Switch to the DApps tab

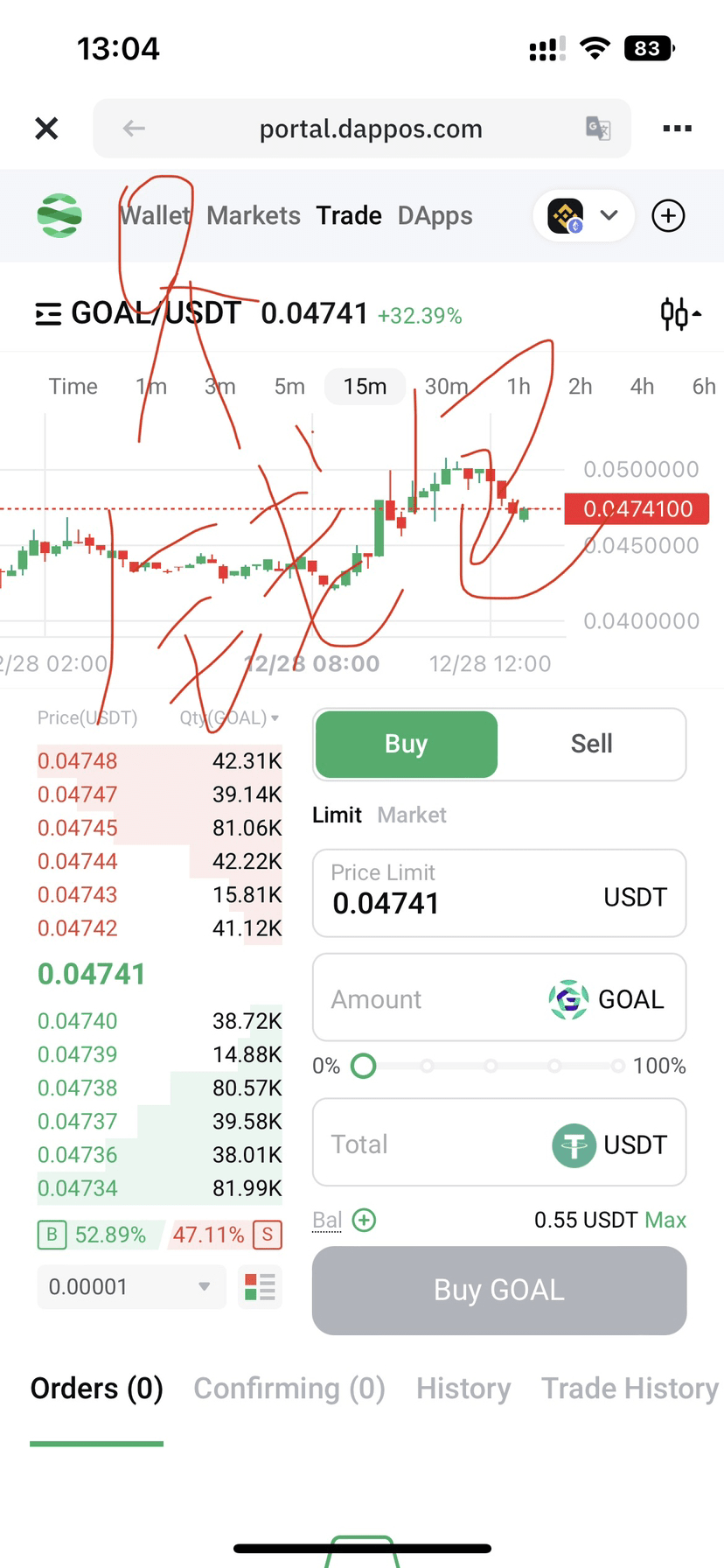[435, 215]
